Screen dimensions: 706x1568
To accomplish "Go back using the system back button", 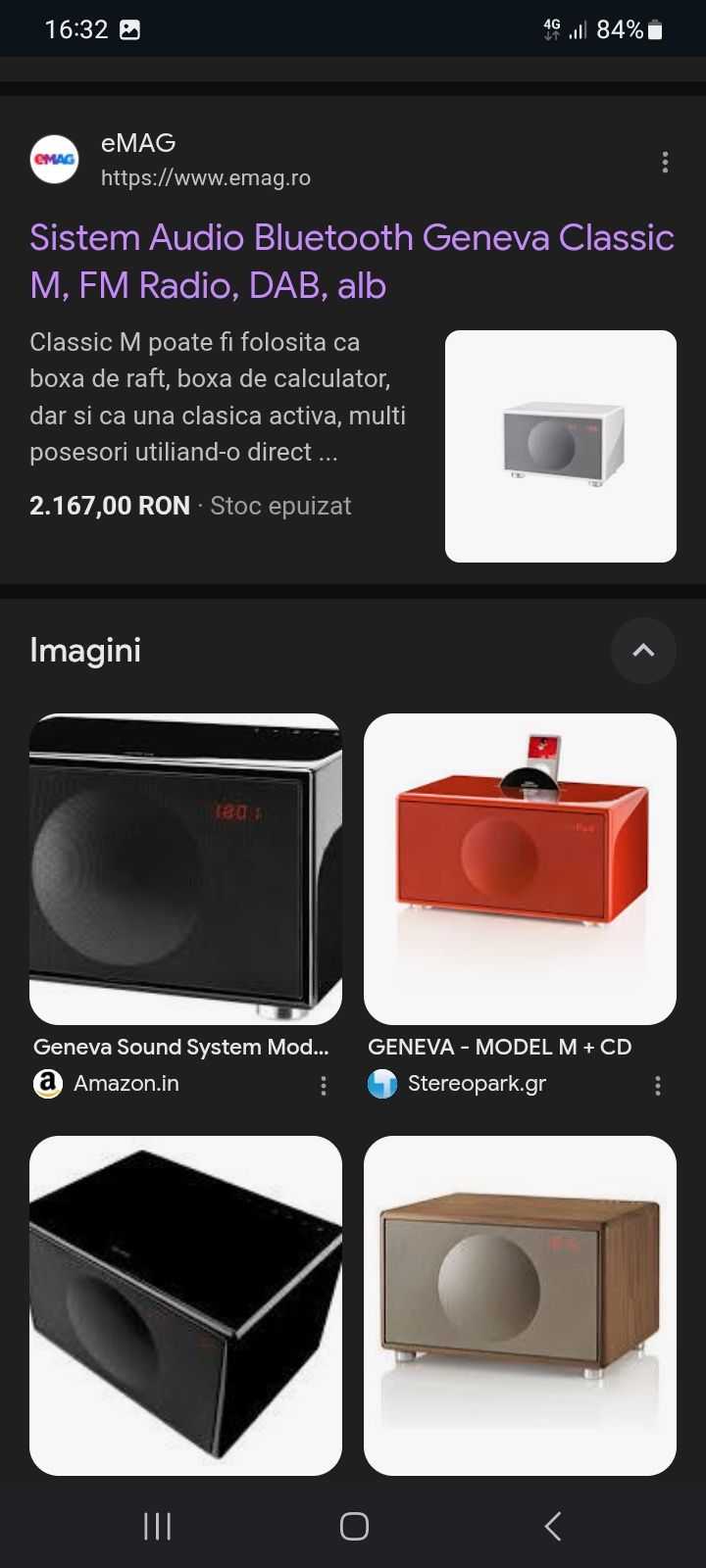I will 552,1526.
